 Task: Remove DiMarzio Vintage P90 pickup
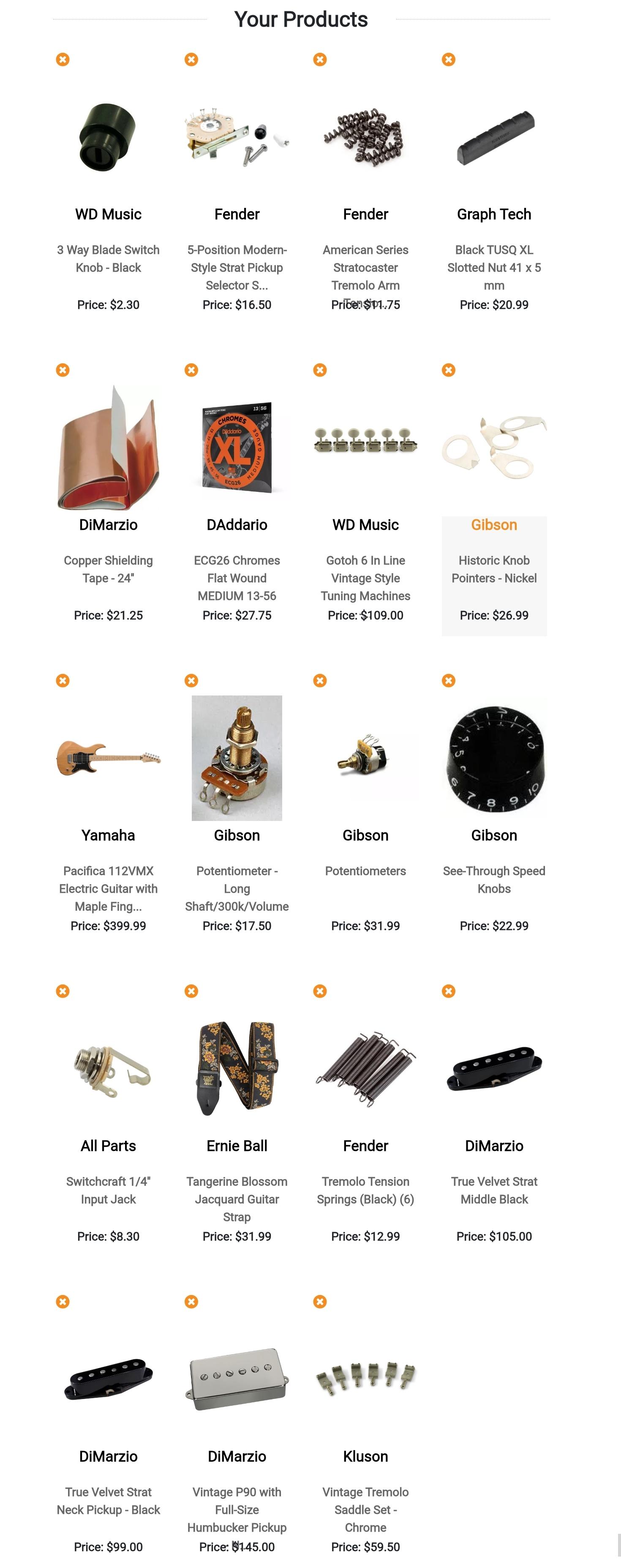click(191, 1301)
